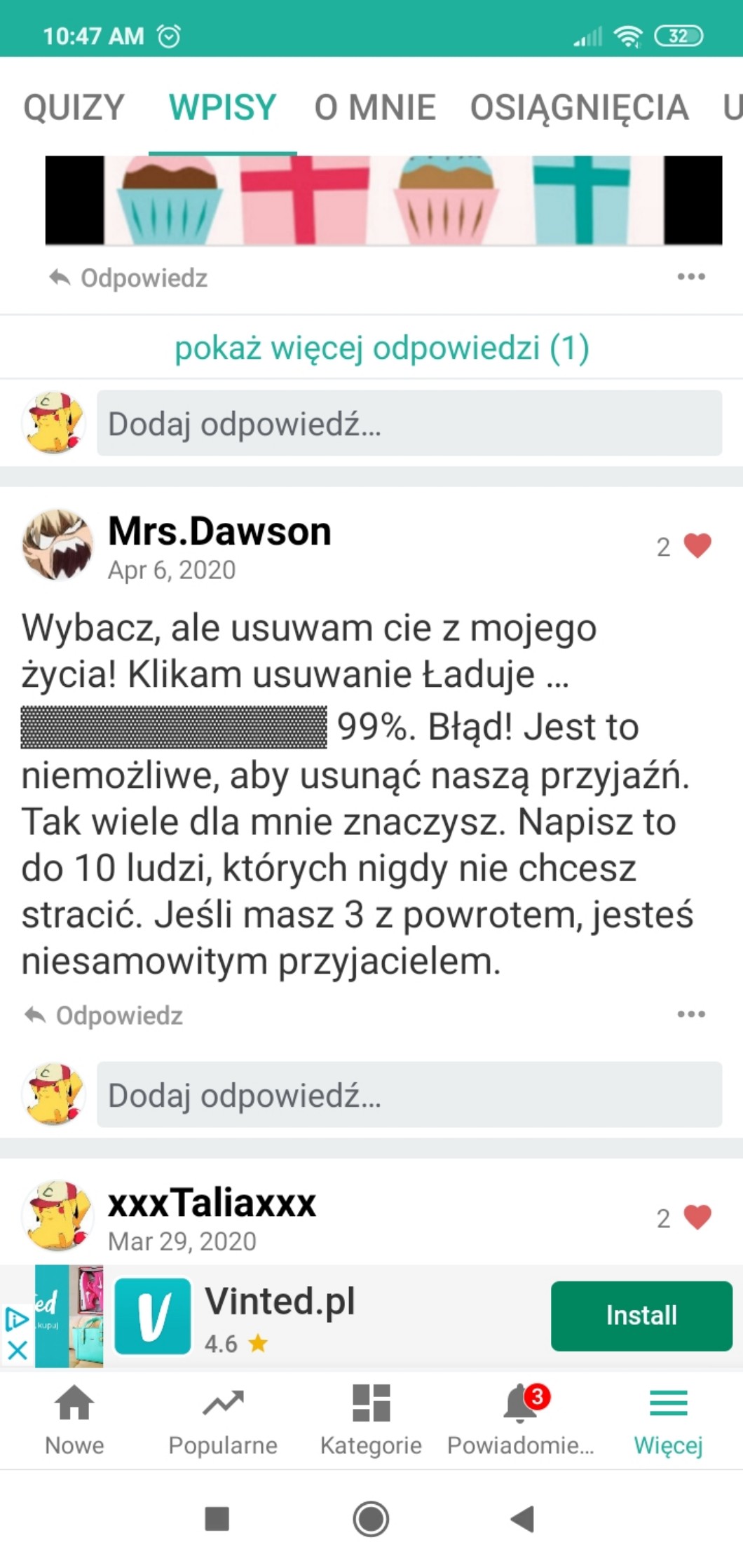Switch to the OSIĄGNIĘCIA tab
This screenshot has height=1568, width=743.
click(x=579, y=107)
